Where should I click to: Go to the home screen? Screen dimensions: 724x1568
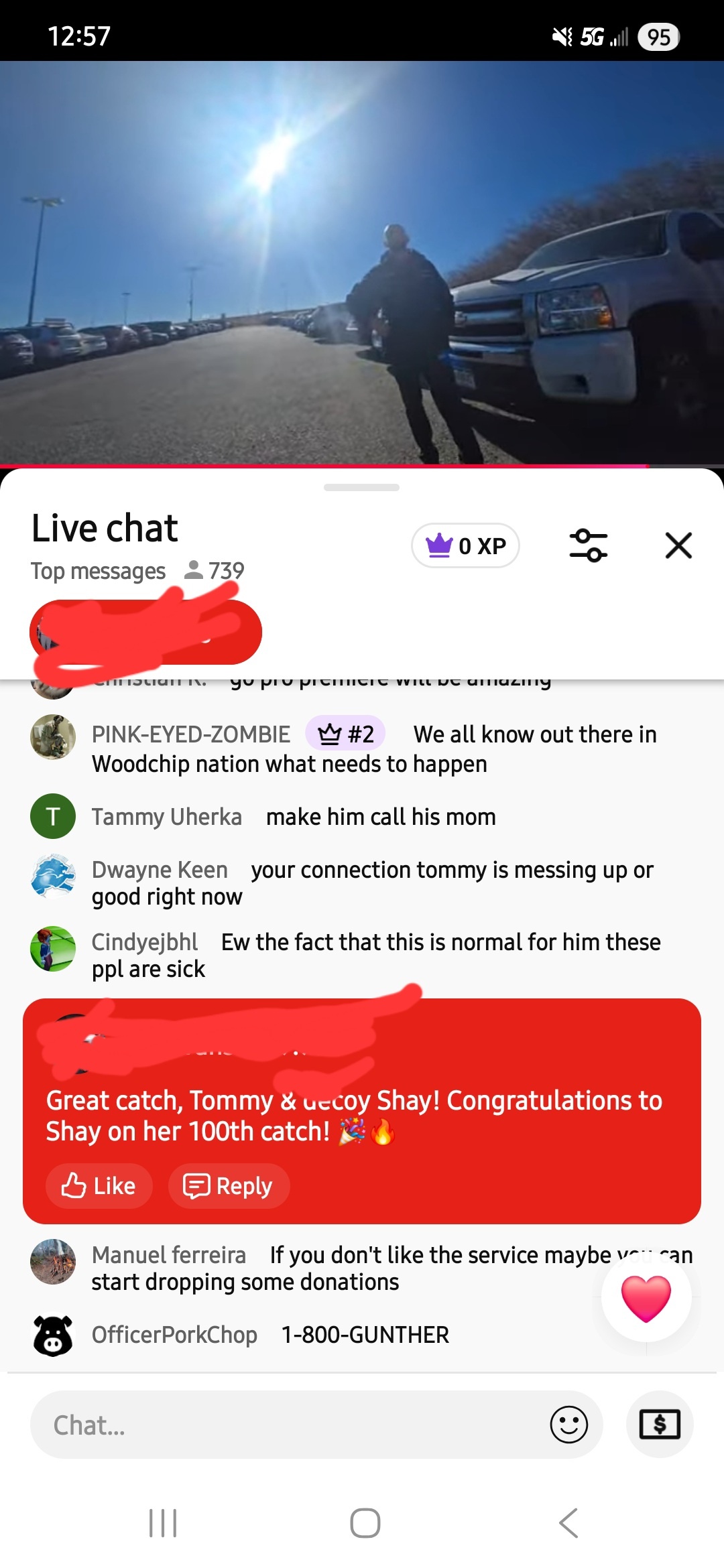365,1523
